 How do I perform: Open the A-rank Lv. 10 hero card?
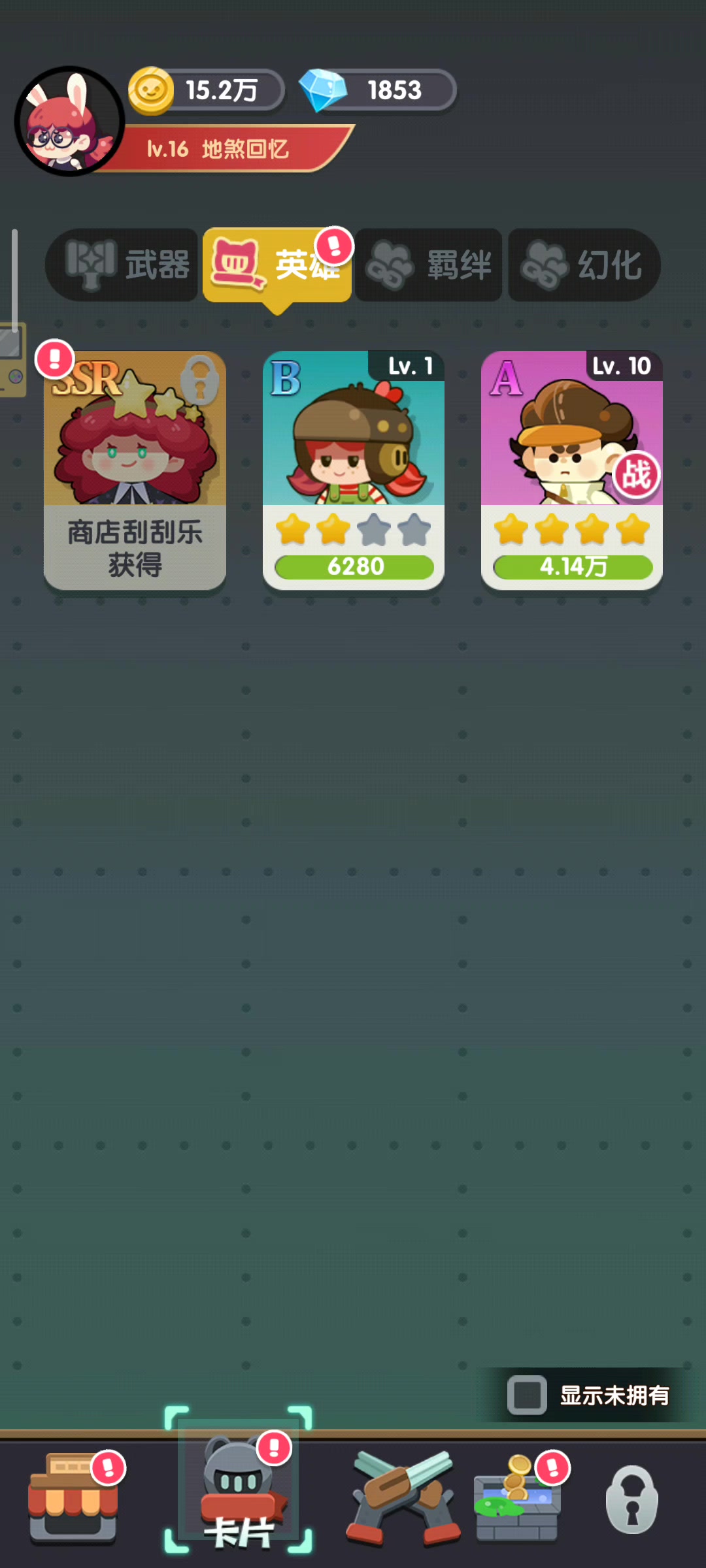(572, 470)
